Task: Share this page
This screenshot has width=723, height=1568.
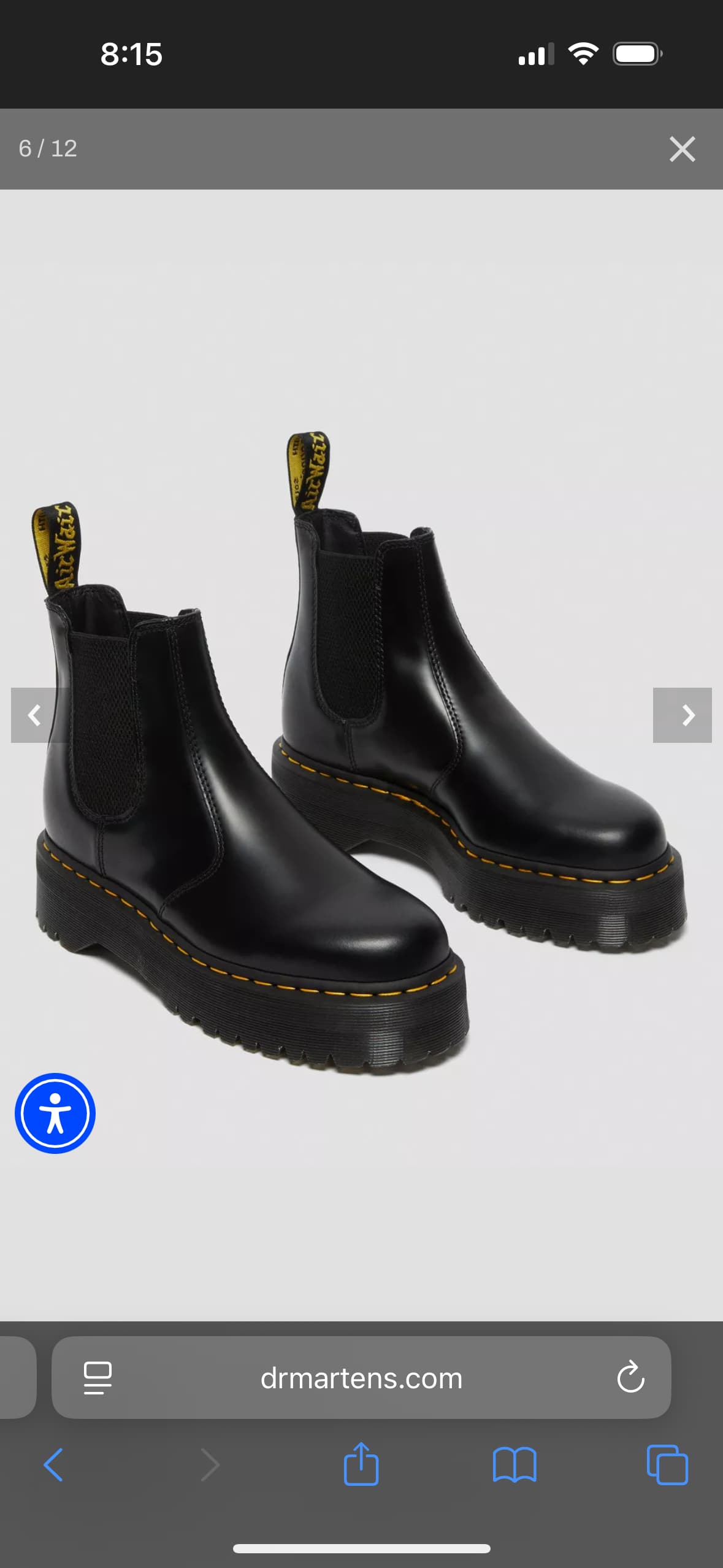Action: [x=361, y=1463]
